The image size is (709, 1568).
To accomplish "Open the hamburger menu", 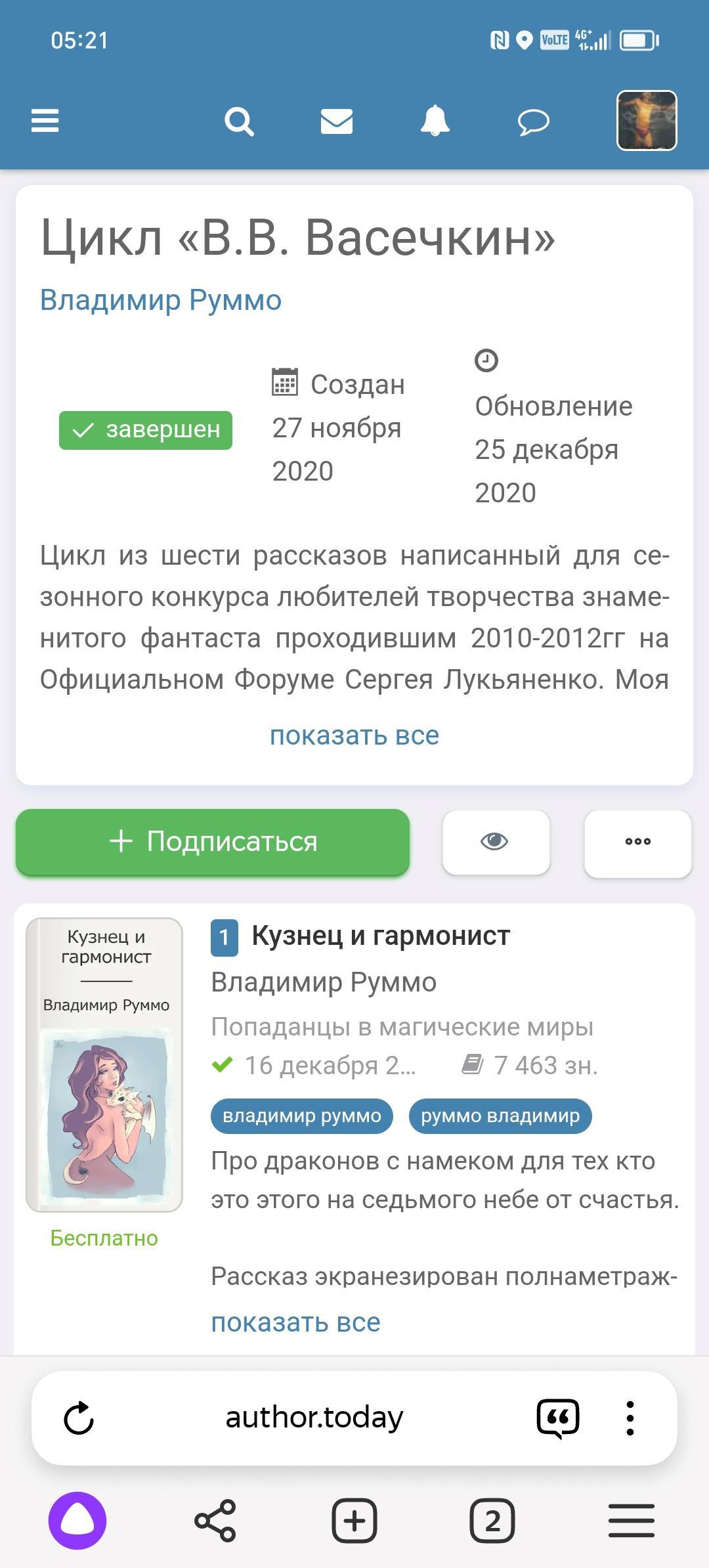I will coord(45,121).
